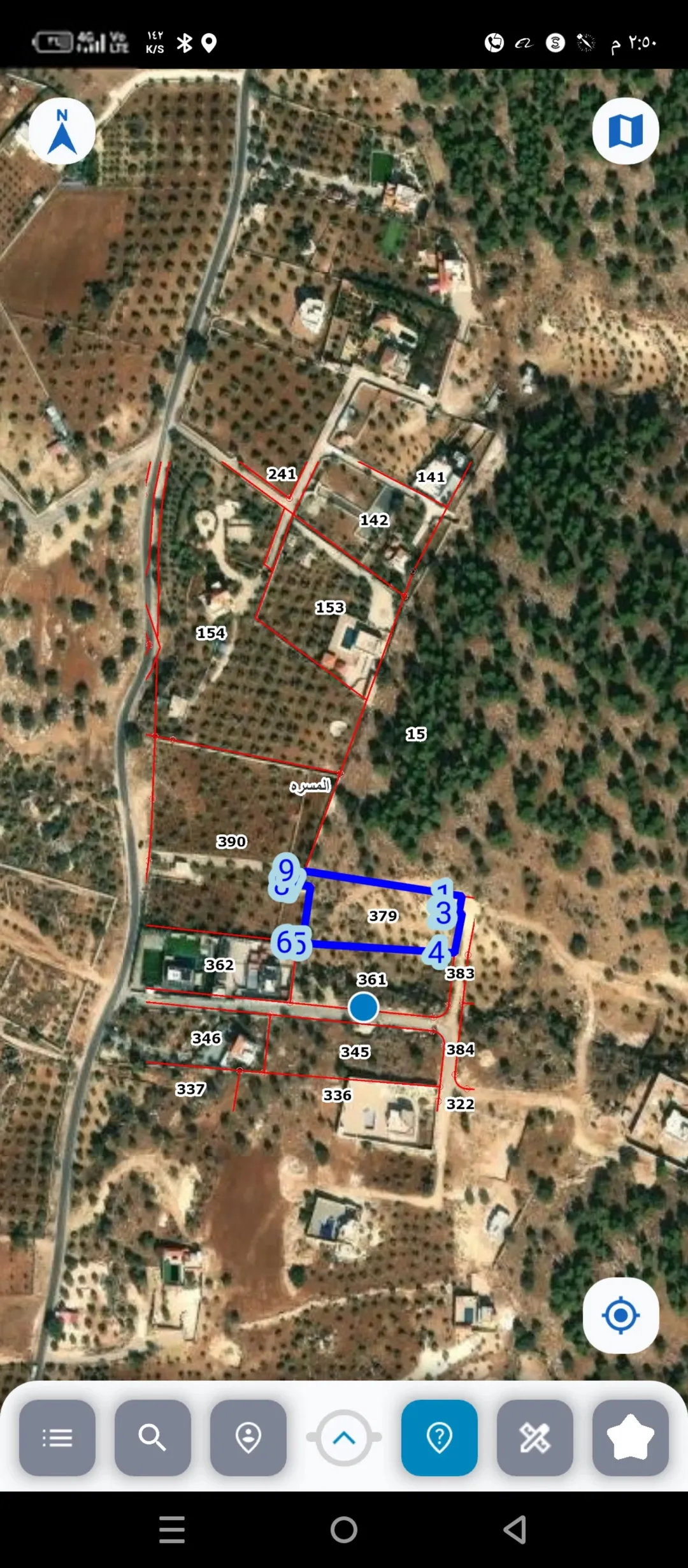
Task: Tap the blue location dot marker
Action: click(x=364, y=1007)
